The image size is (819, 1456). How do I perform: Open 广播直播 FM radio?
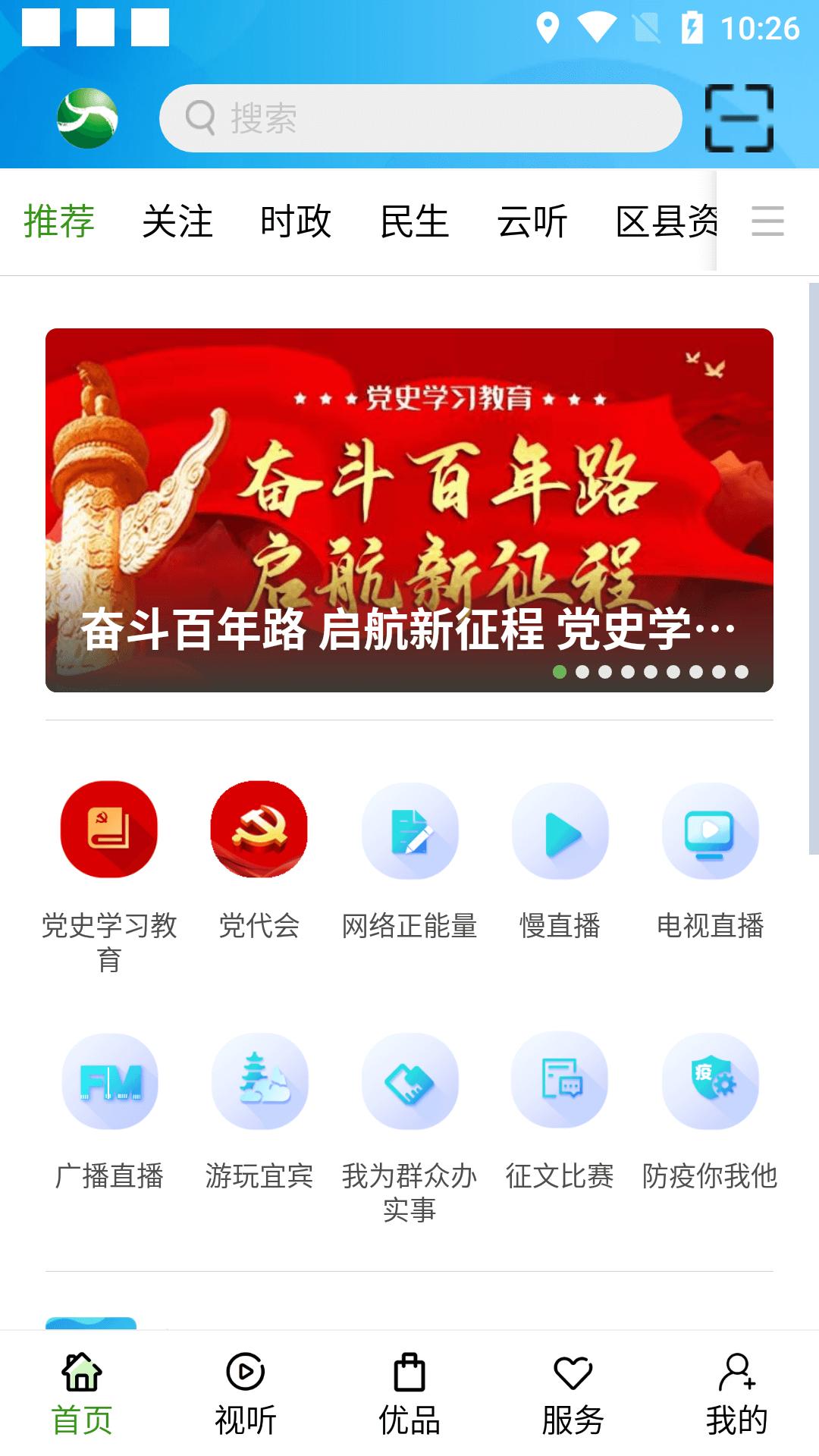[109, 1081]
